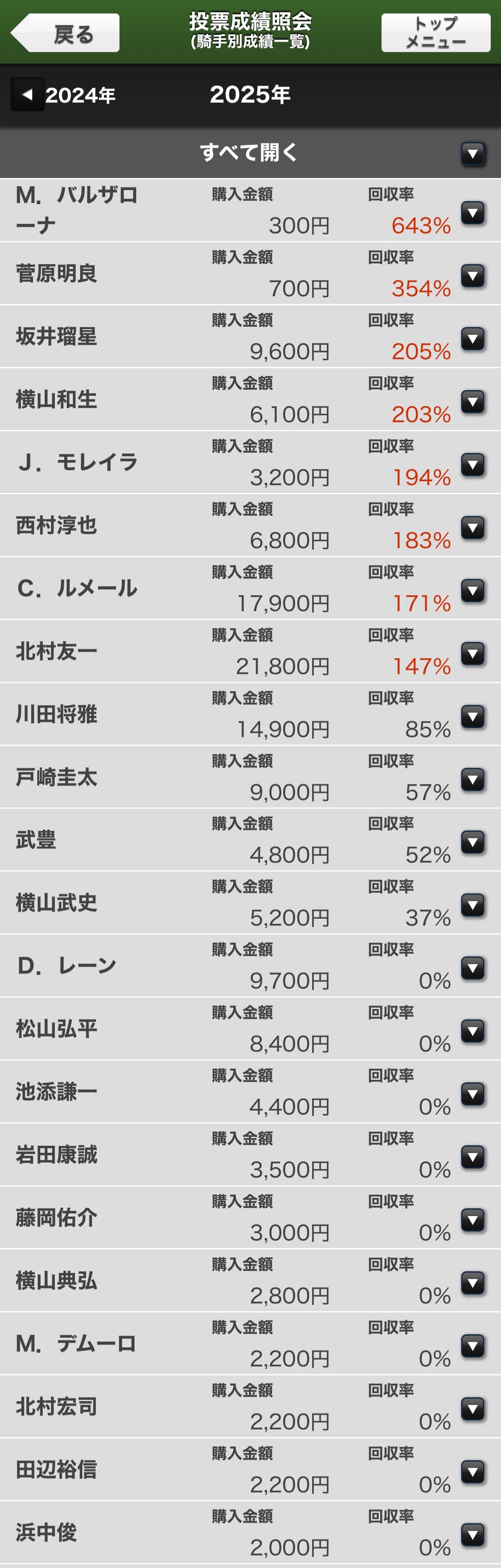The height and width of the screenshot is (1568, 501).
Task: Expand the 武豊 row
Action: (x=472, y=842)
